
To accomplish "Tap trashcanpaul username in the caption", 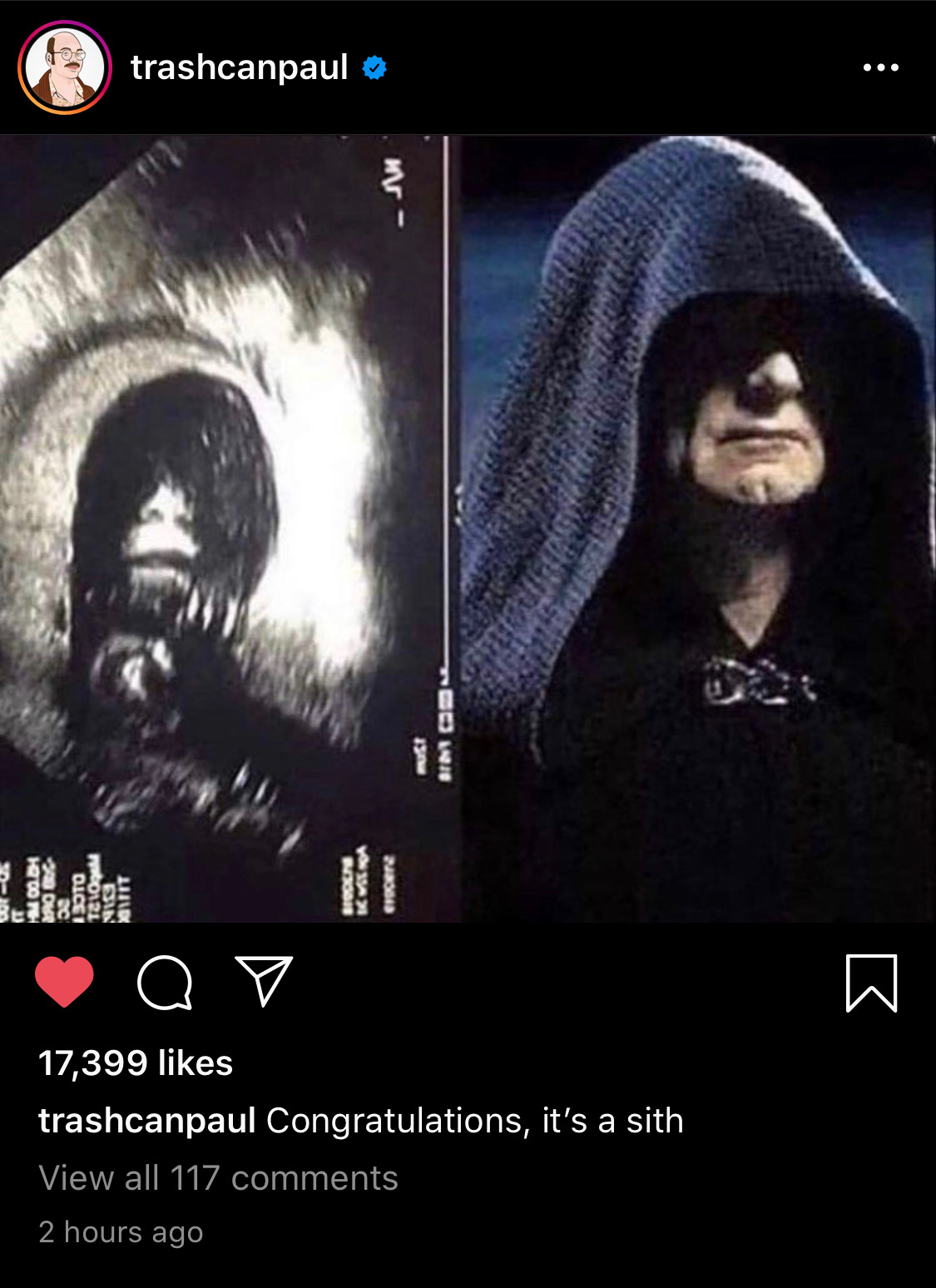I will (146, 1121).
